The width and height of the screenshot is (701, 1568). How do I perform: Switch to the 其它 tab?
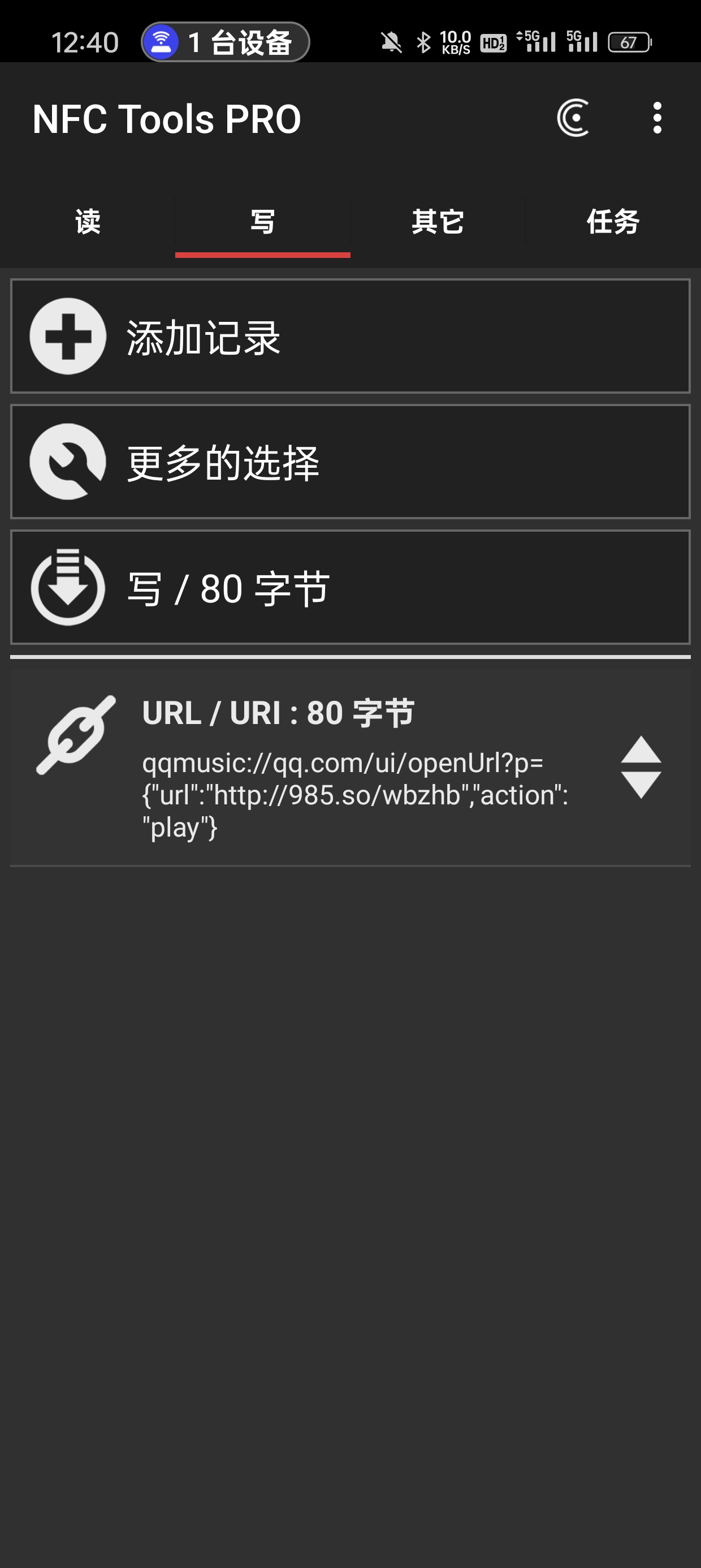coord(438,222)
